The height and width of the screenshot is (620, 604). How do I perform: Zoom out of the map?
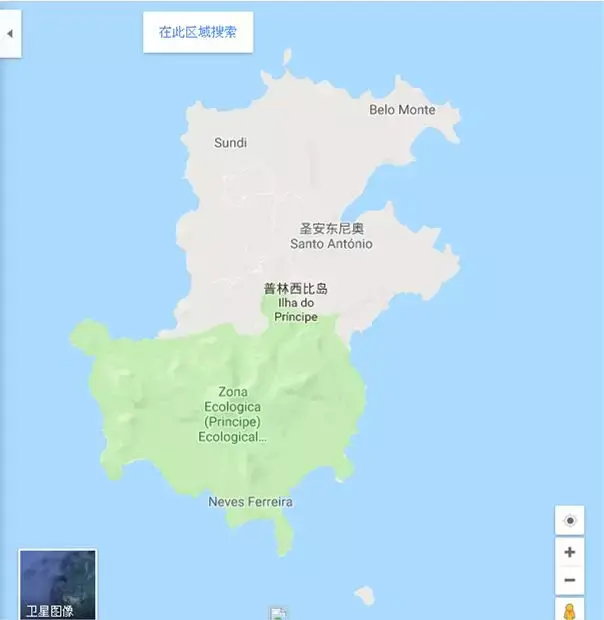pos(569,580)
